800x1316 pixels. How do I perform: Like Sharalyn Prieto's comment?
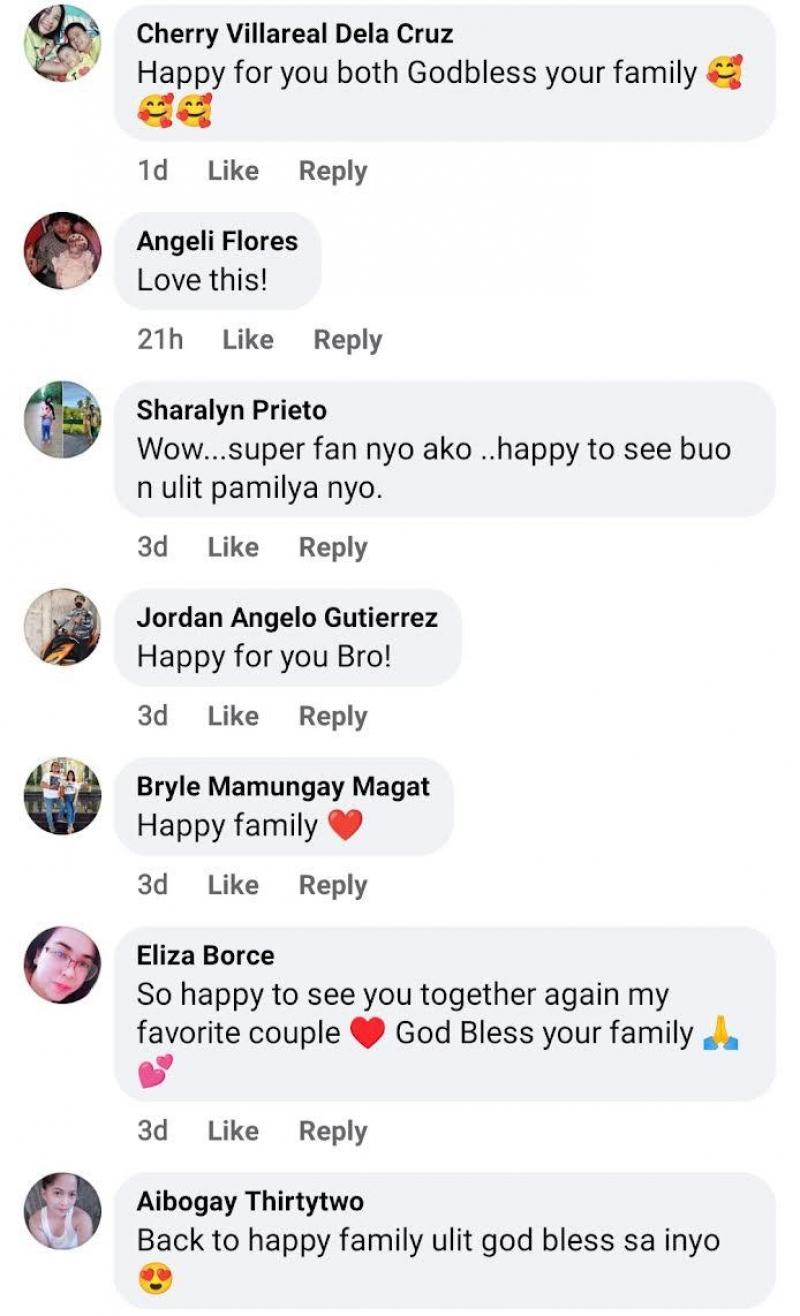click(x=233, y=547)
